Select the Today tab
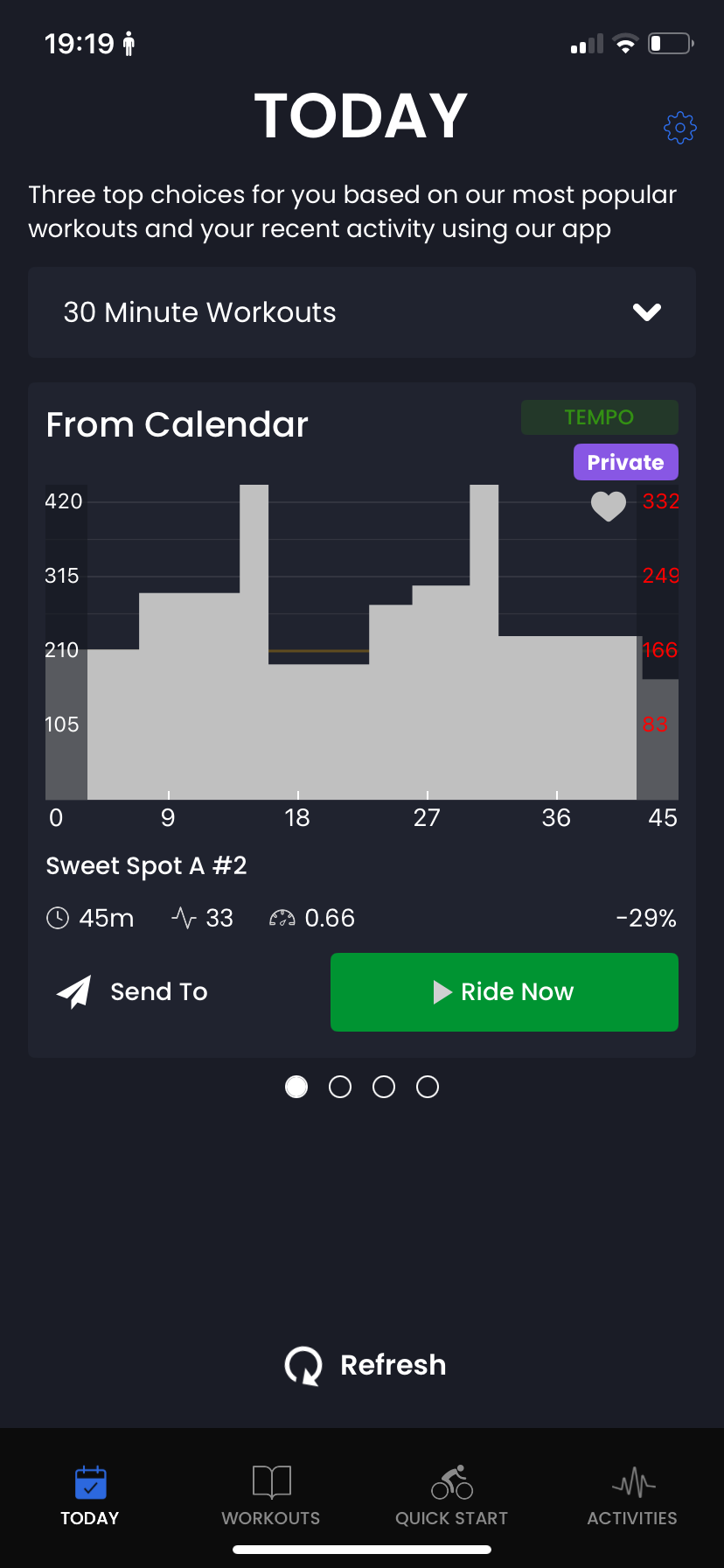The width and height of the screenshot is (724, 1568). [90, 1495]
